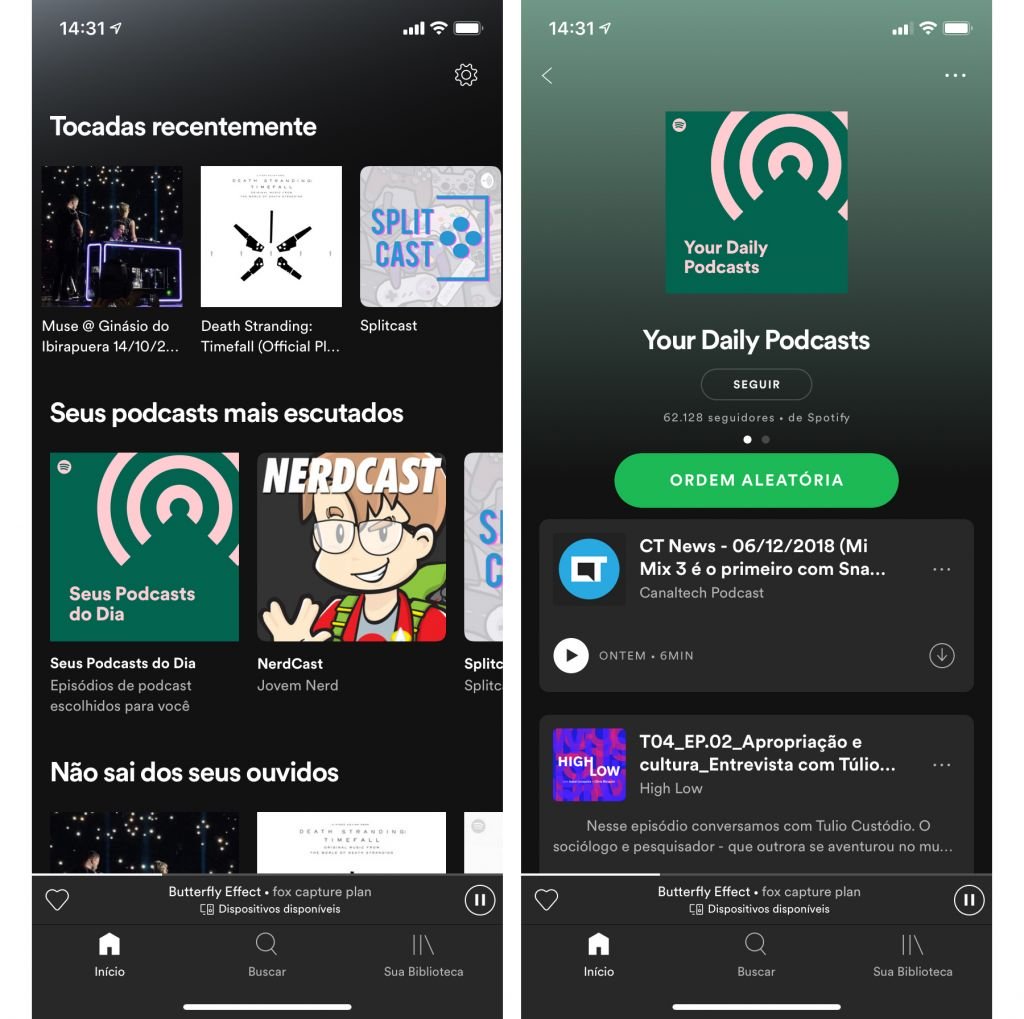1024x1019 pixels.
Task: Open the NerdCast podcast card
Action: (x=351, y=547)
